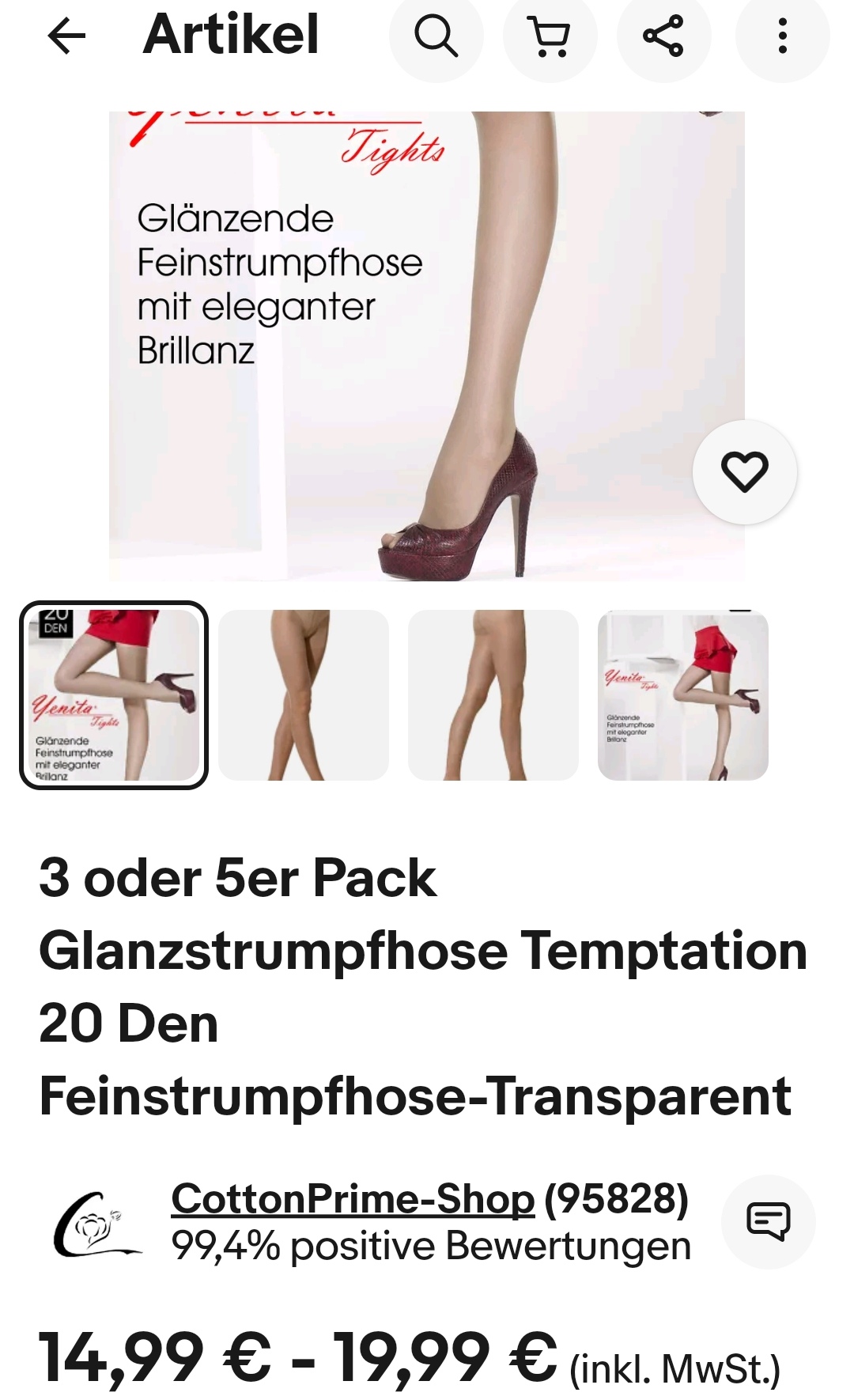Go back using the arrow icon
854x1400 pixels.
click(66, 36)
